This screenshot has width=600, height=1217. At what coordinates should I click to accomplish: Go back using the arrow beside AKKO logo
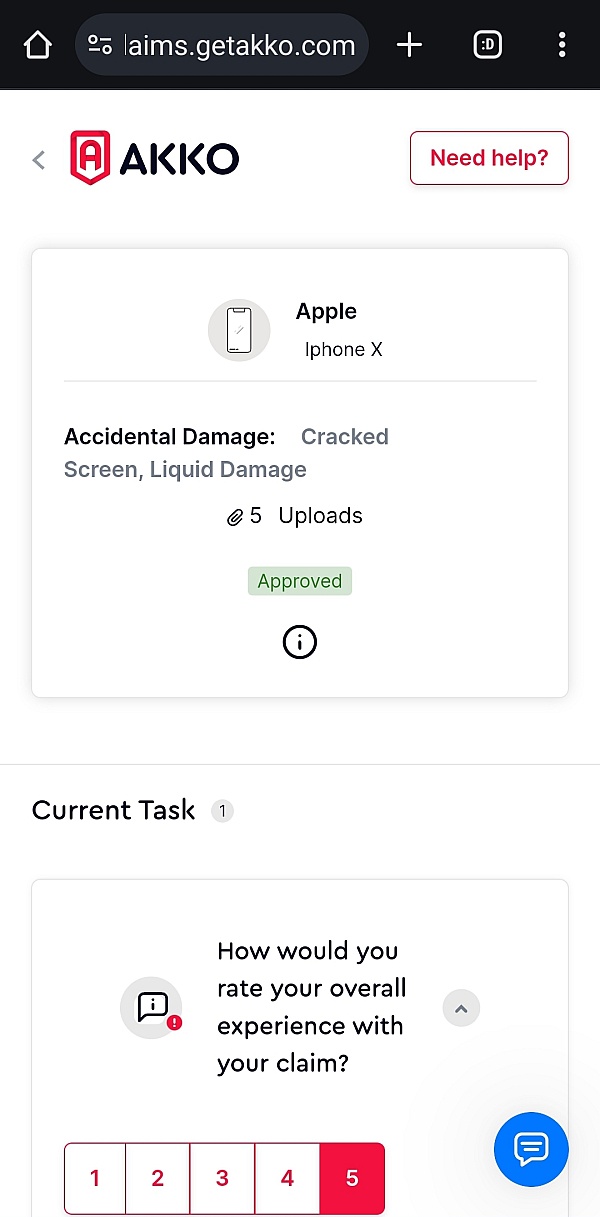pyautogui.click(x=39, y=159)
